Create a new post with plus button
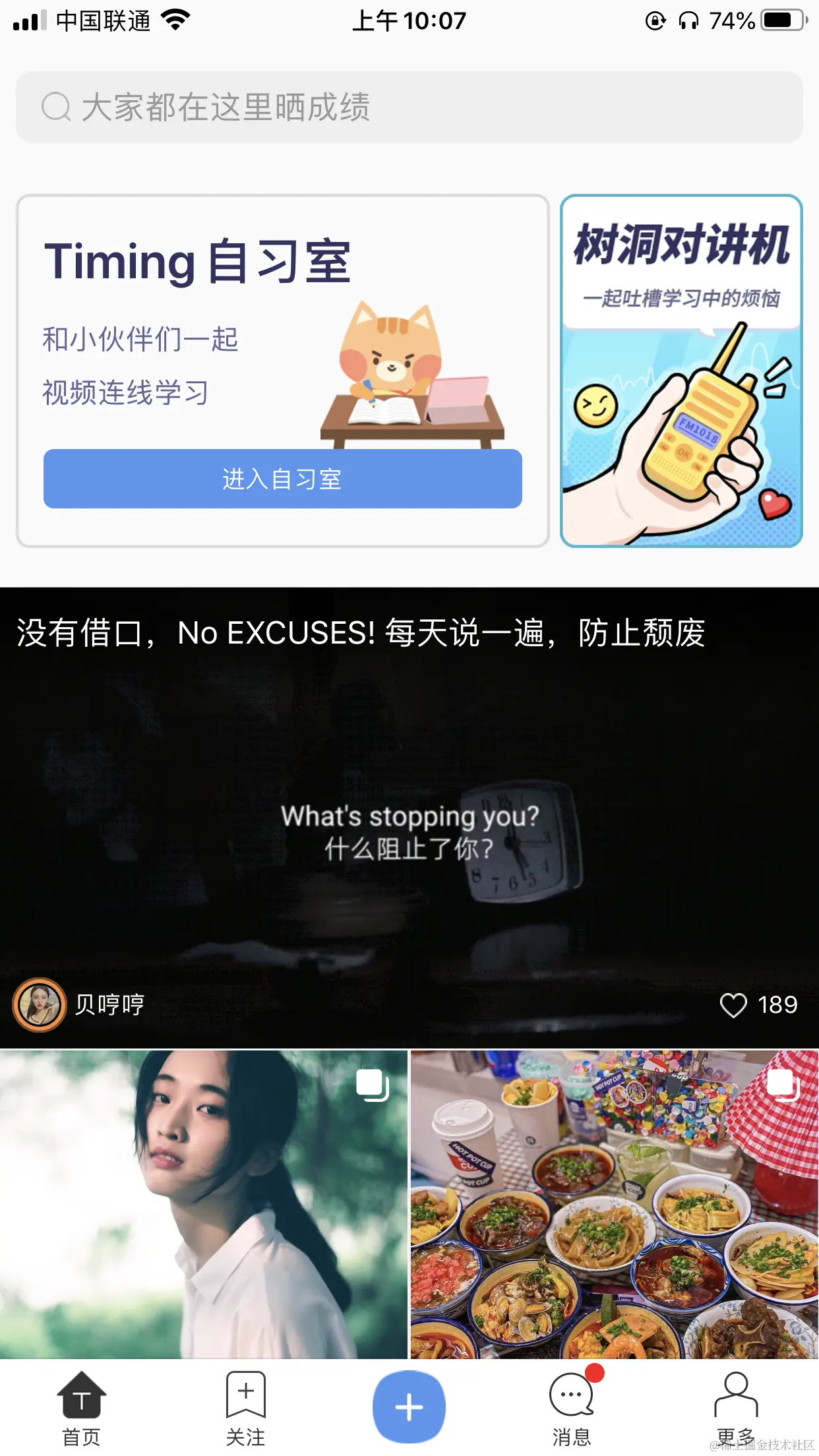The width and height of the screenshot is (819, 1456). point(409,1406)
